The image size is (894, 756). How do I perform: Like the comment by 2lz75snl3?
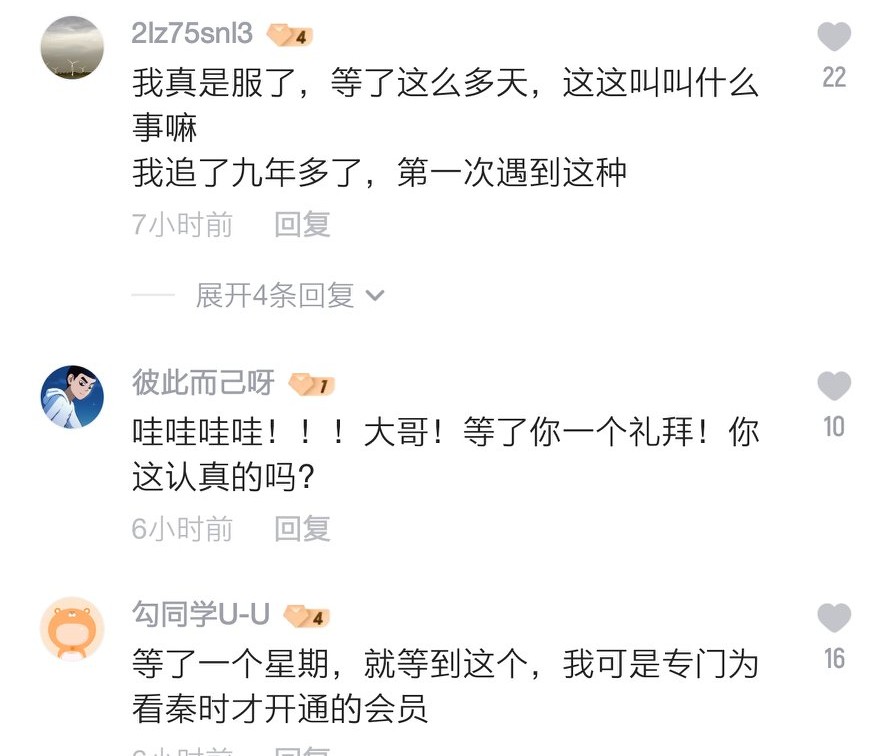834,38
